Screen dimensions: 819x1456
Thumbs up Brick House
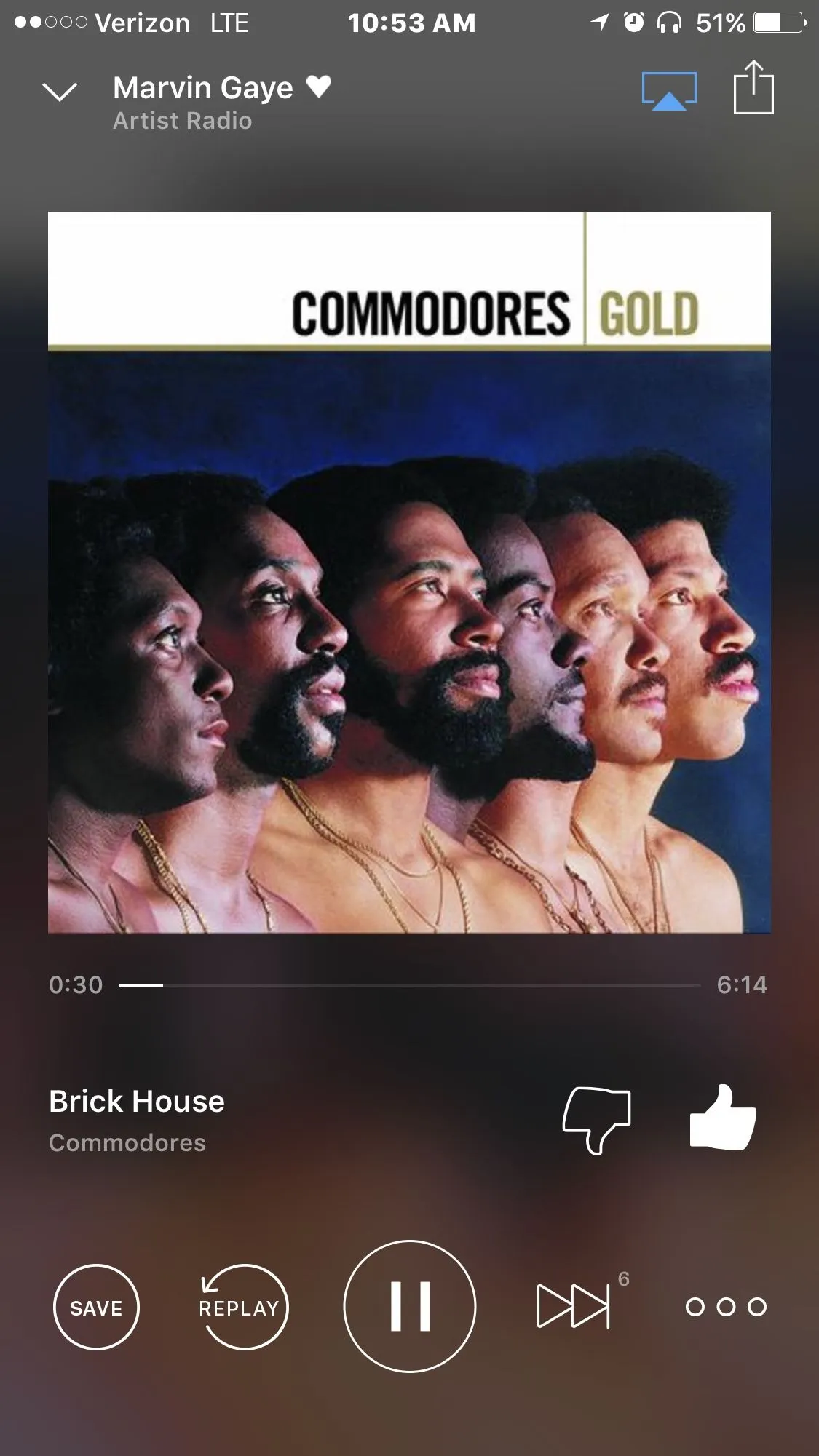(x=723, y=1118)
